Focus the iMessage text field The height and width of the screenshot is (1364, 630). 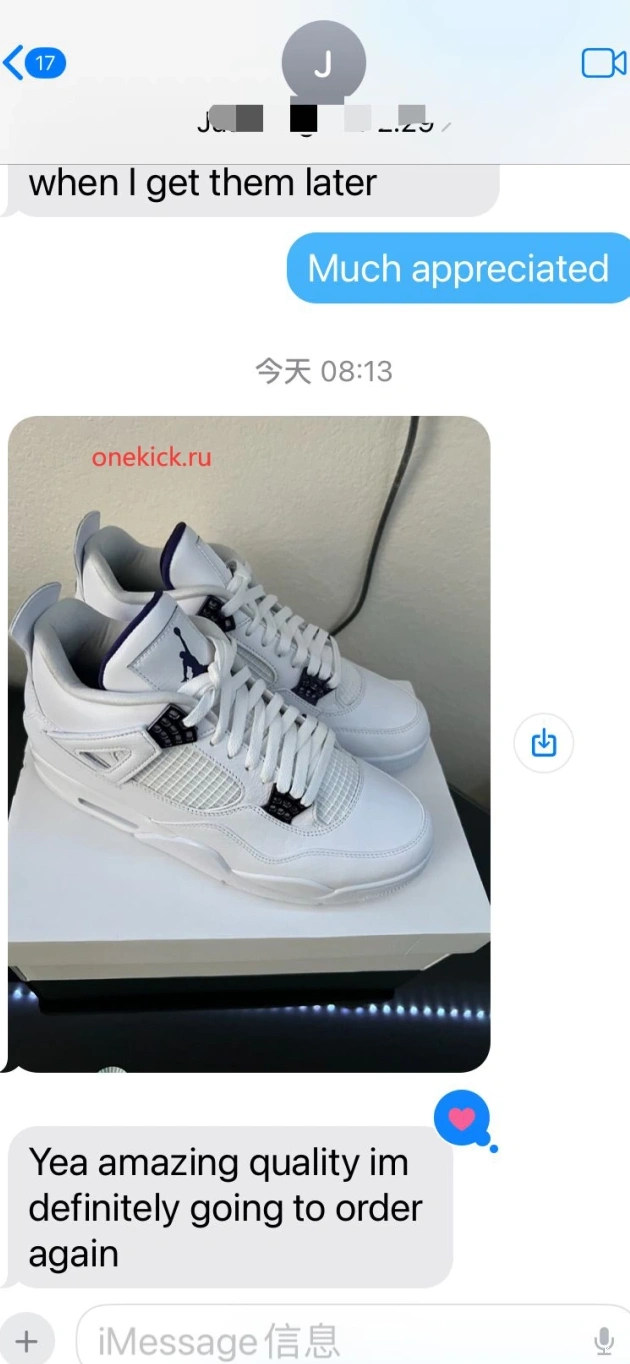[x=330, y=1340]
